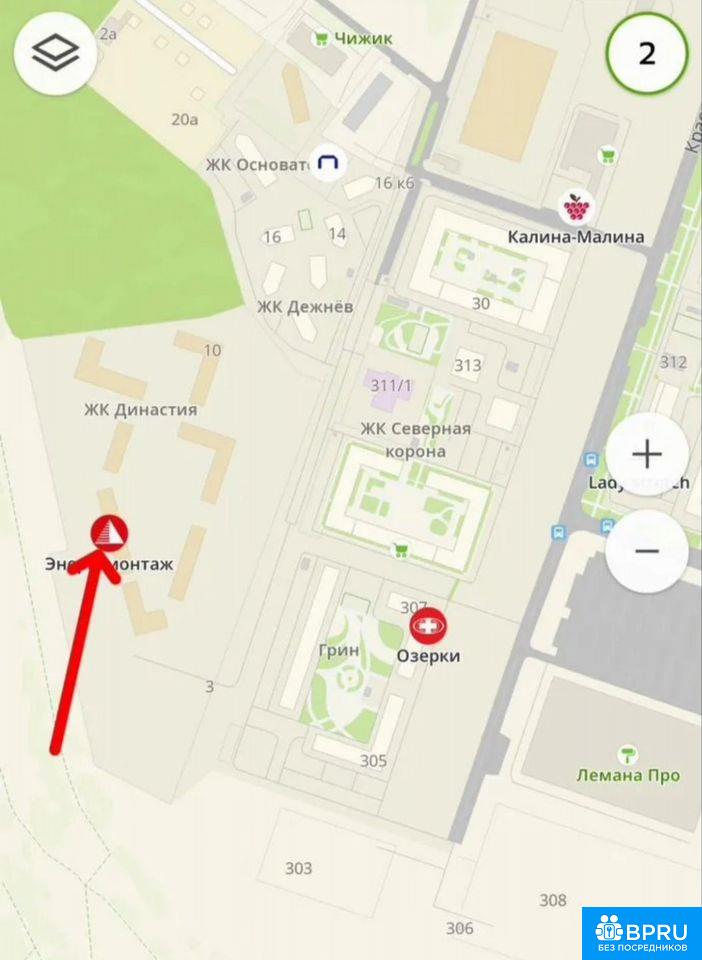
Task: Open the map layers button
Action: (55, 53)
